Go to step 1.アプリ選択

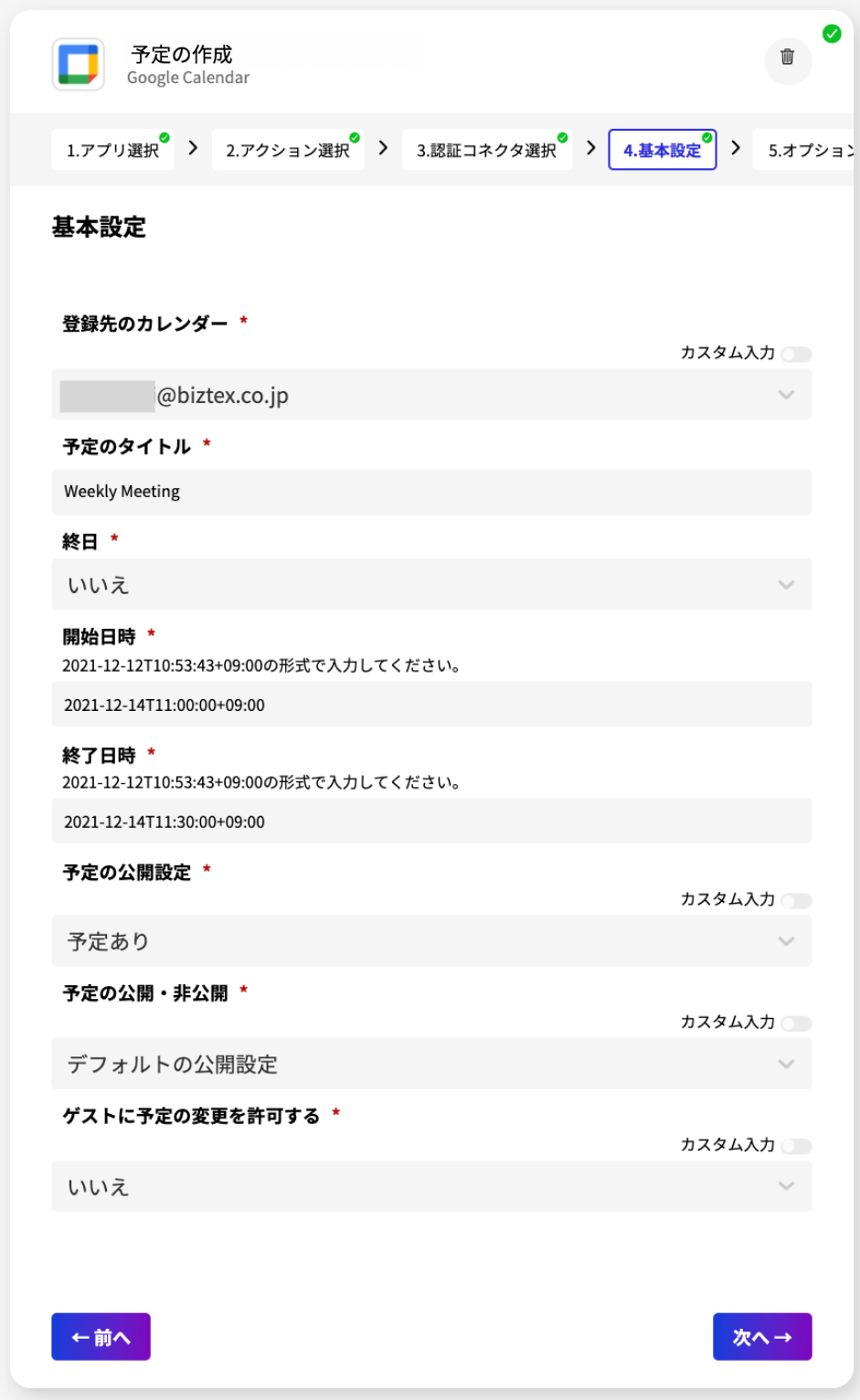point(112,150)
